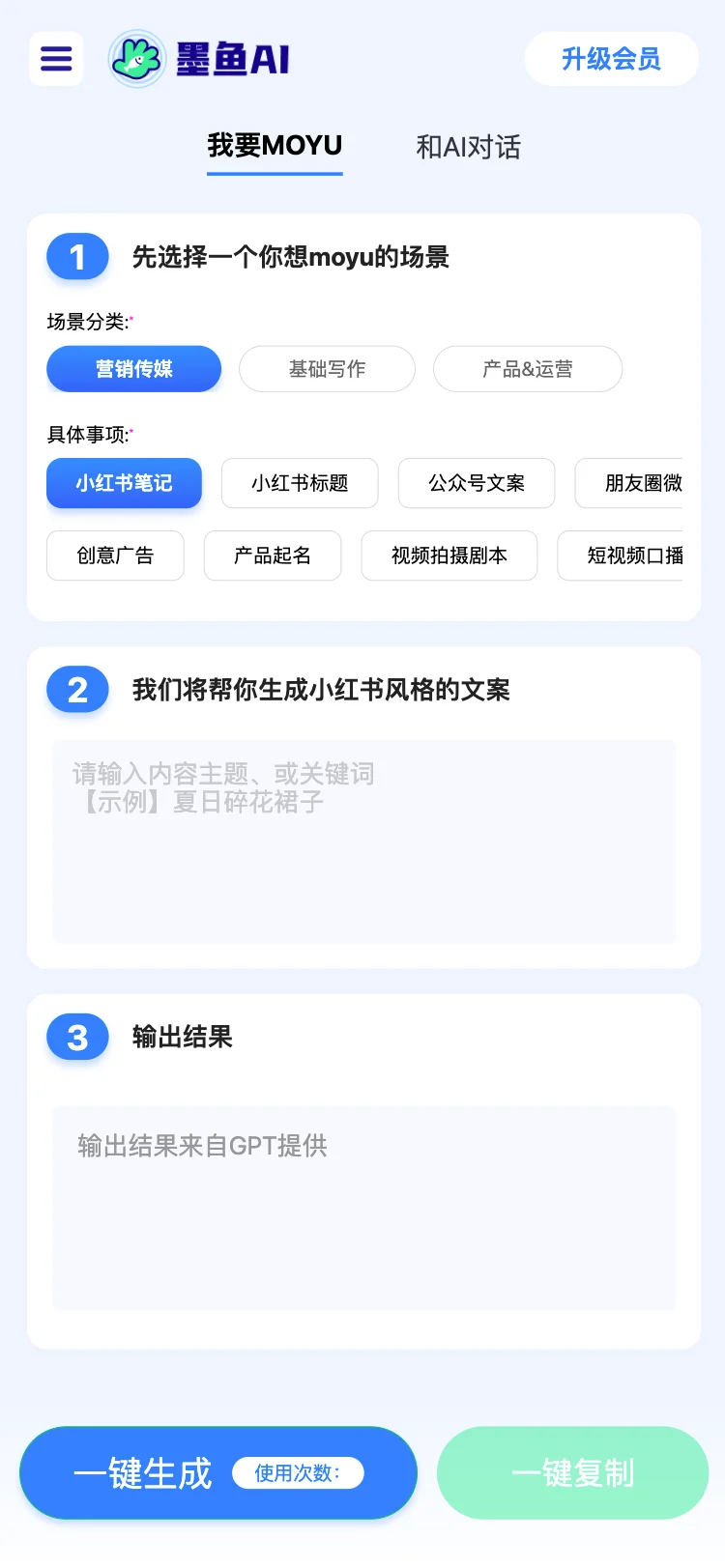
Task: Choose the 创意广告 chip
Action: [115, 556]
